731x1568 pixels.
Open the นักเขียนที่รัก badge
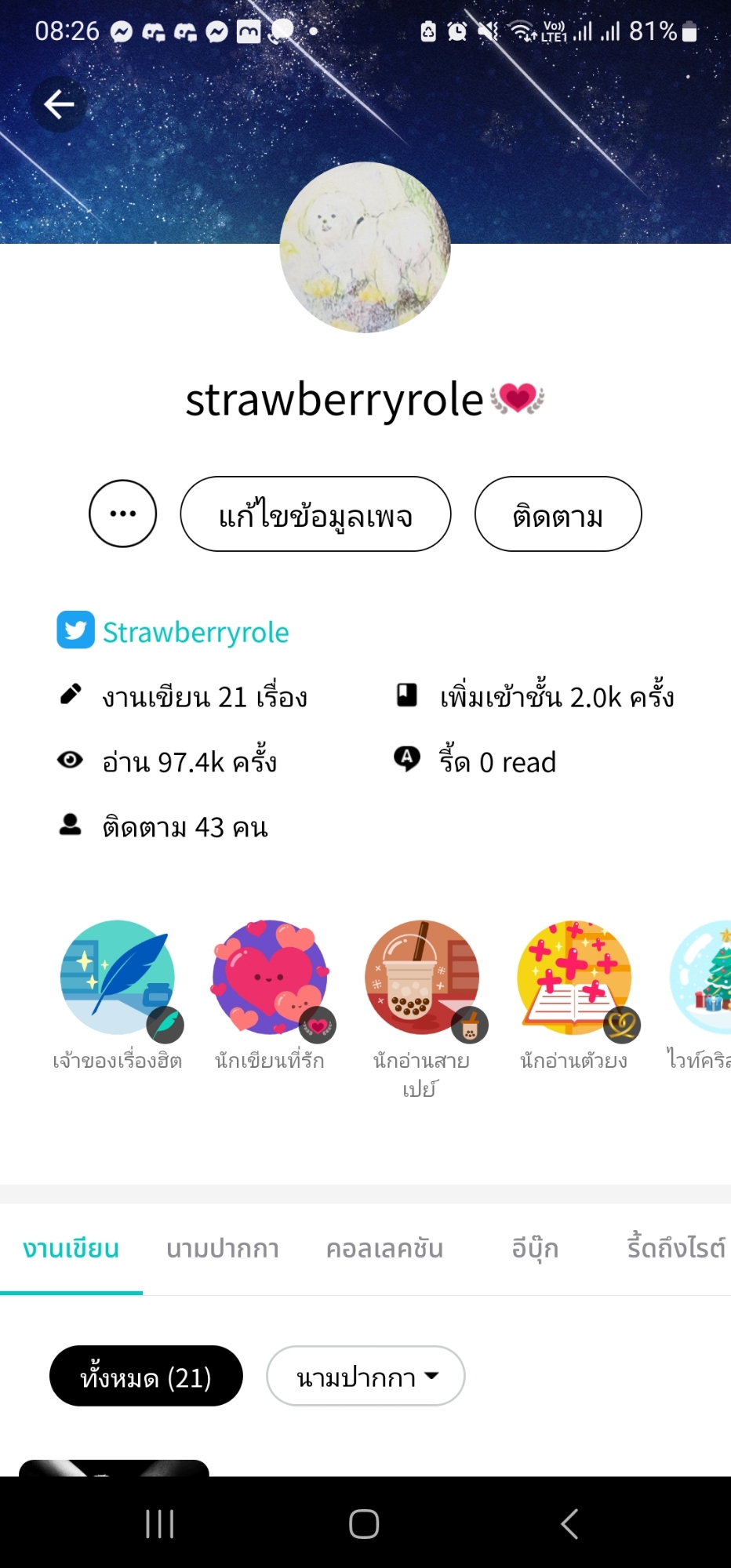click(x=270, y=977)
